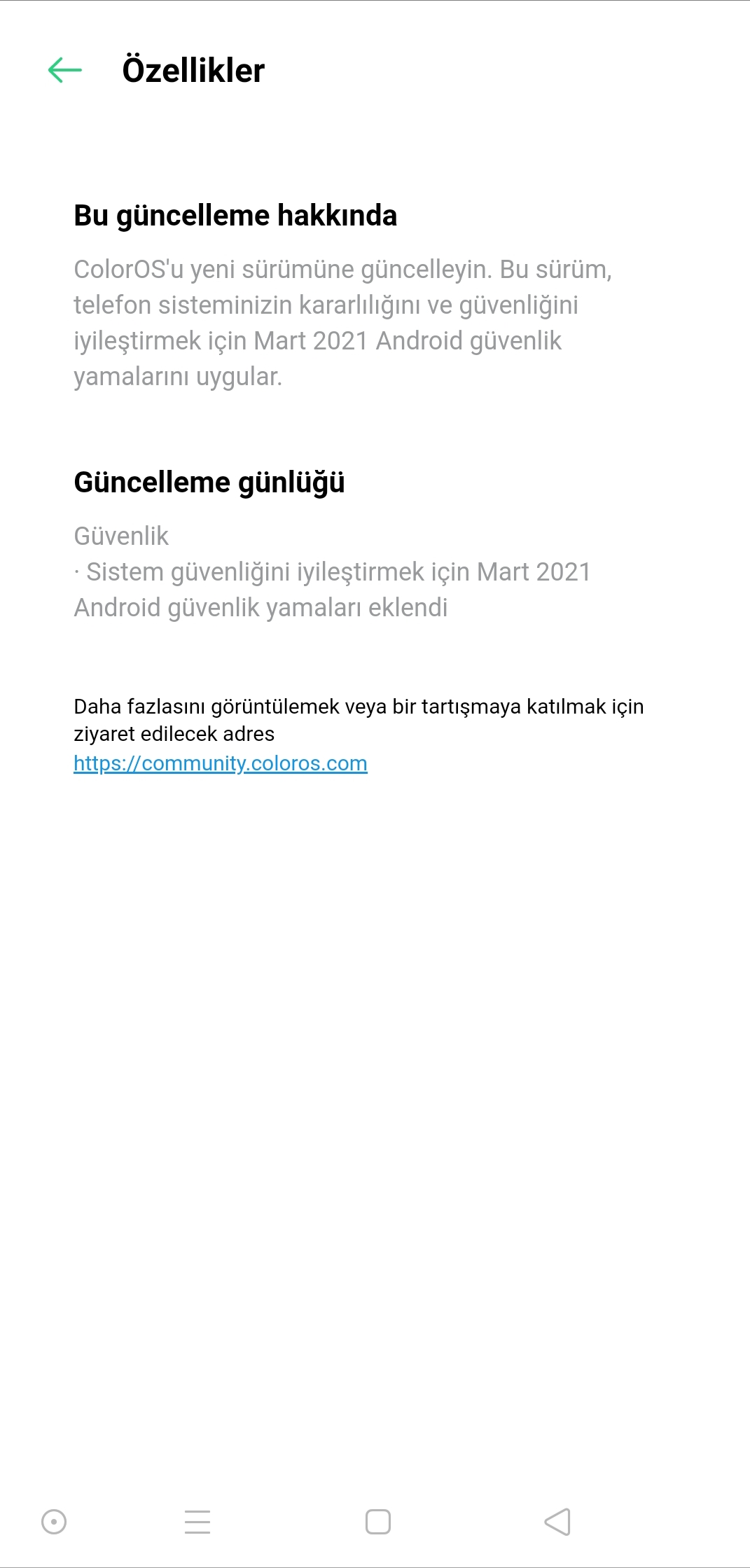750x1568 pixels.
Task: Tap the system back triangle
Action: pos(557,1521)
